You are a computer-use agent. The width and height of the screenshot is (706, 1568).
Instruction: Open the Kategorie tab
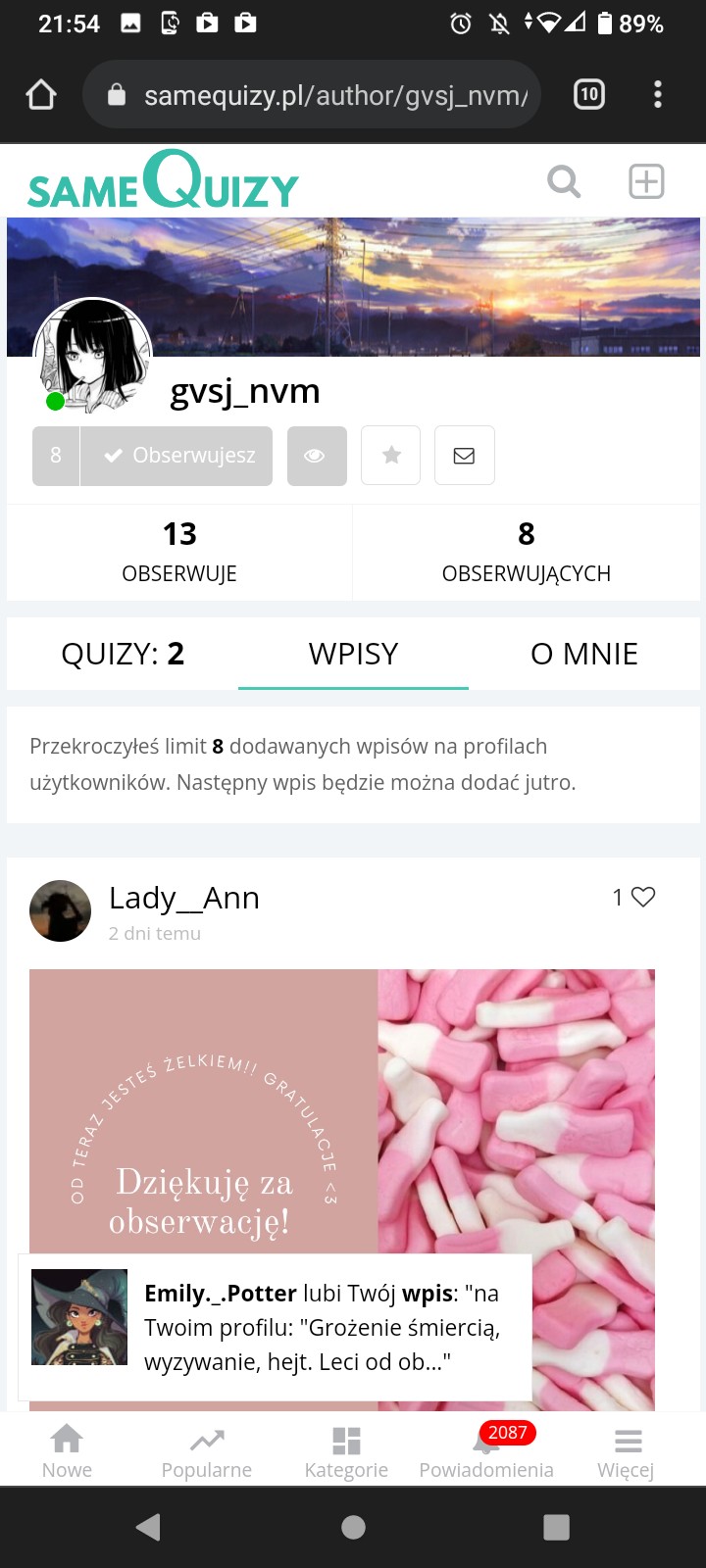(x=346, y=1450)
